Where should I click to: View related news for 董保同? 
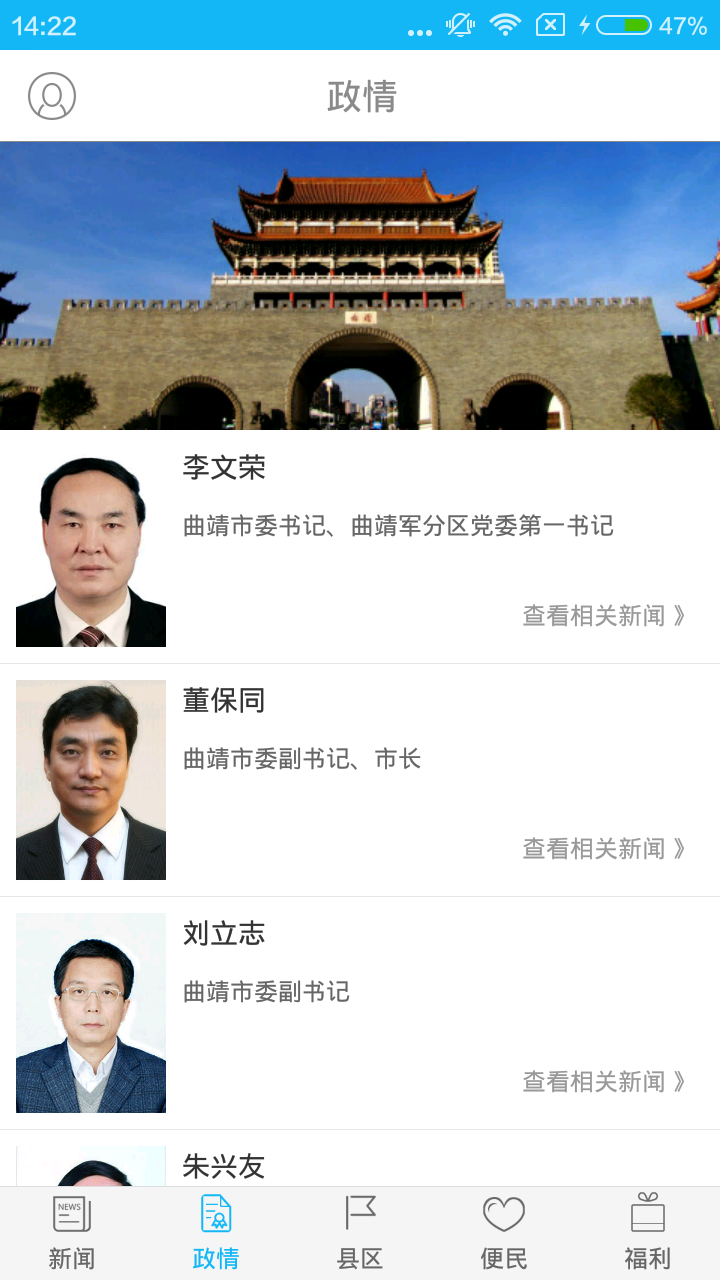click(604, 849)
